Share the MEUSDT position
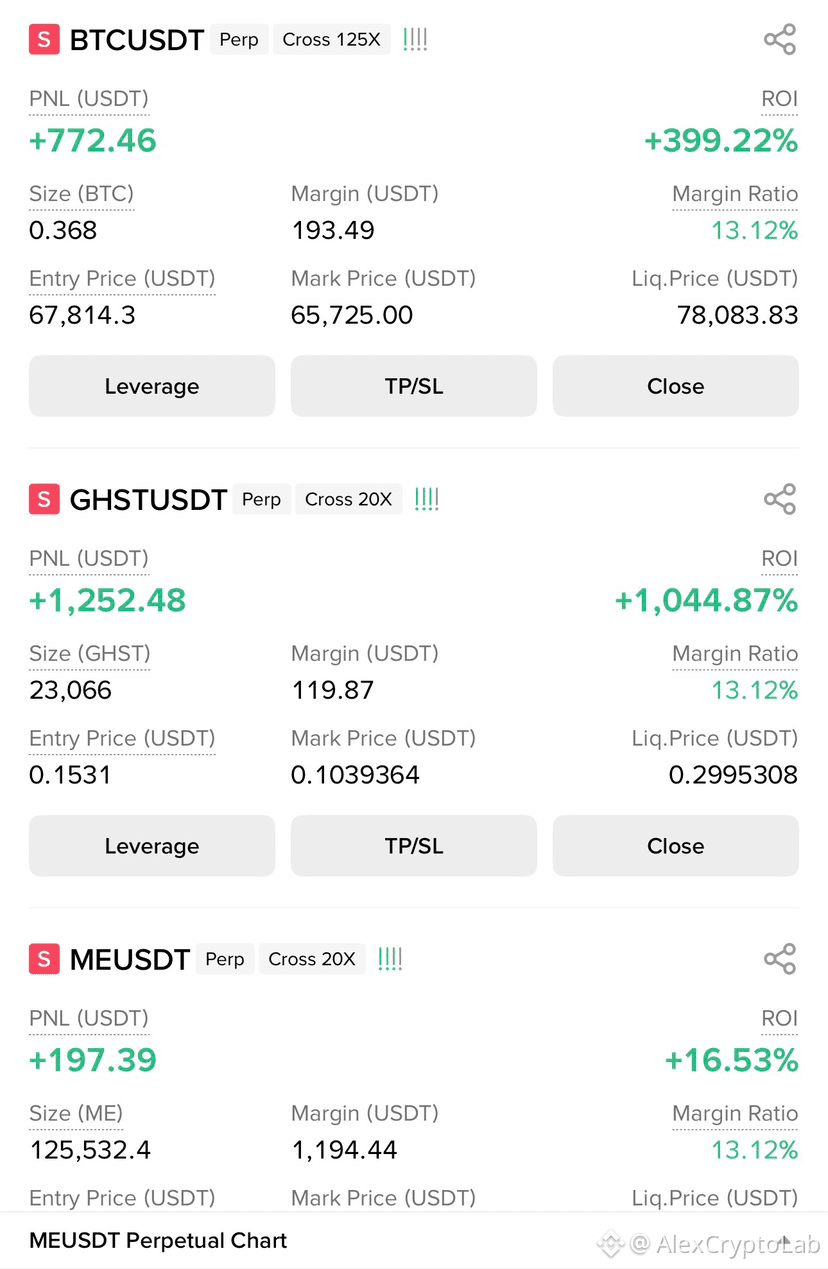 (x=779, y=959)
